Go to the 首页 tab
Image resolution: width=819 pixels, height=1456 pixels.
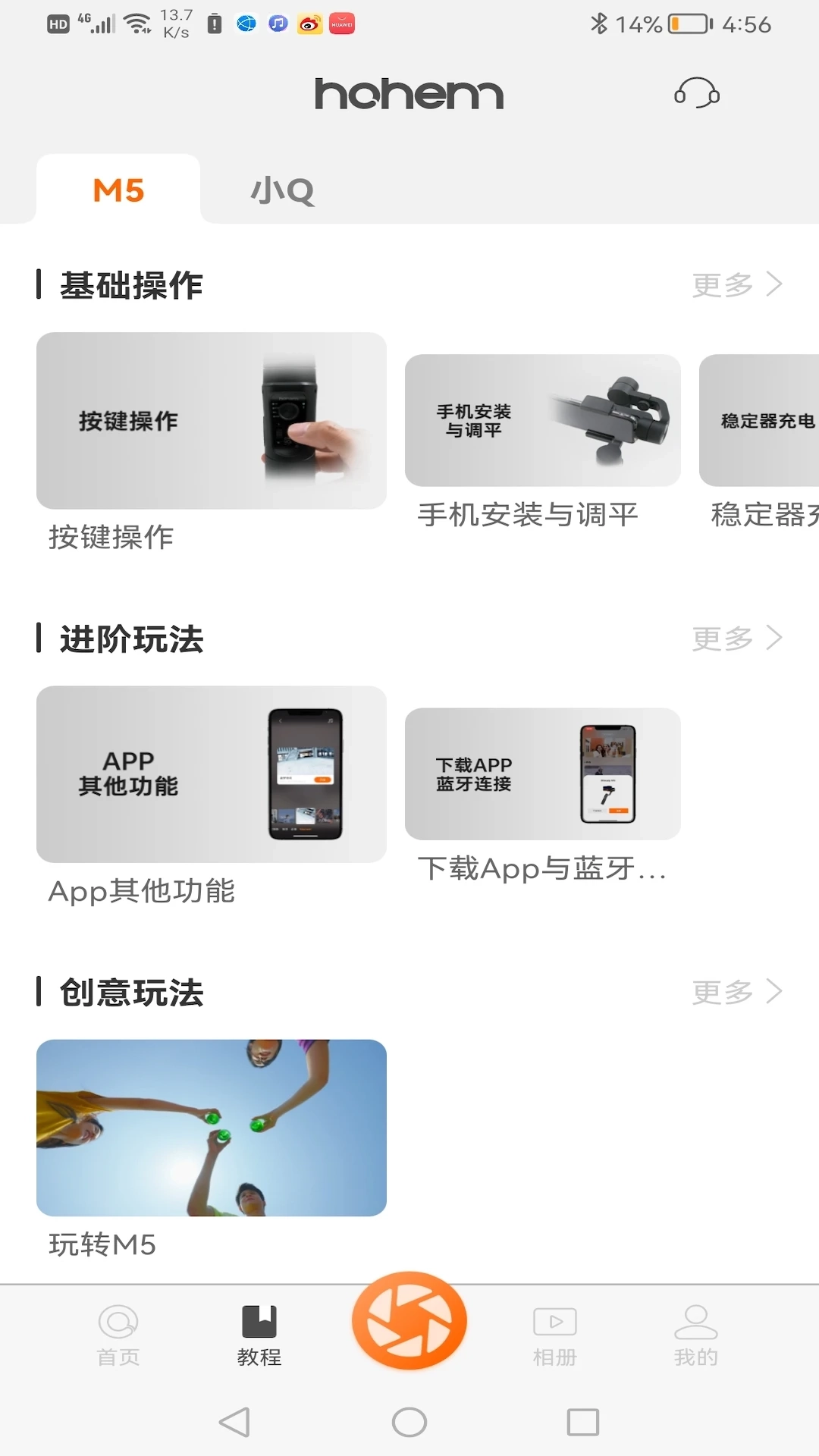pos(118,1335)
